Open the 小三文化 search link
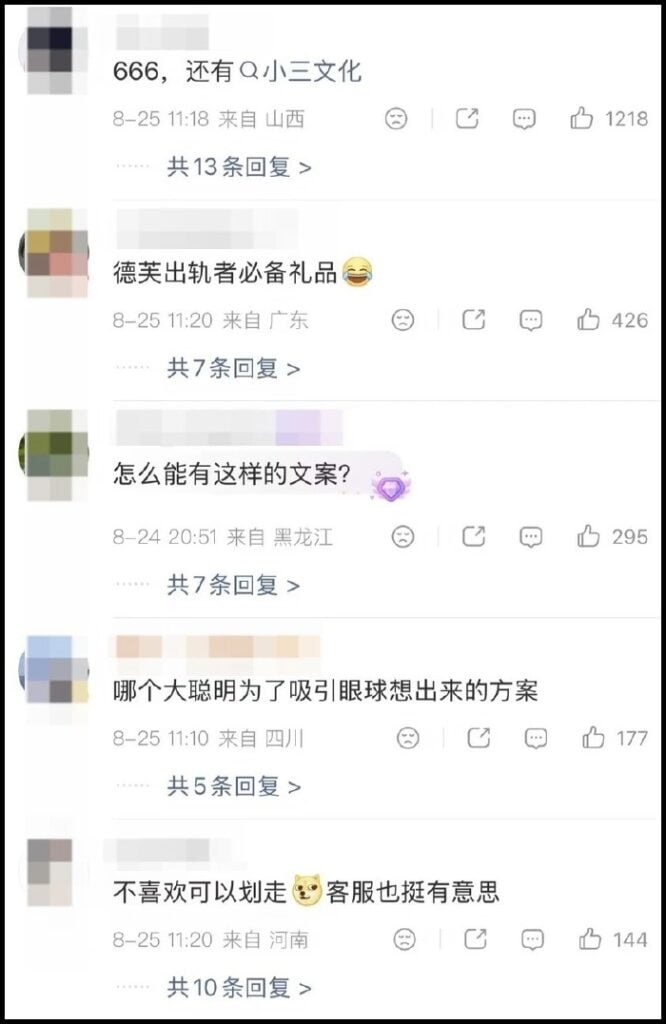Viewport: 666px width, 1024px height. (x=300, y=71)
